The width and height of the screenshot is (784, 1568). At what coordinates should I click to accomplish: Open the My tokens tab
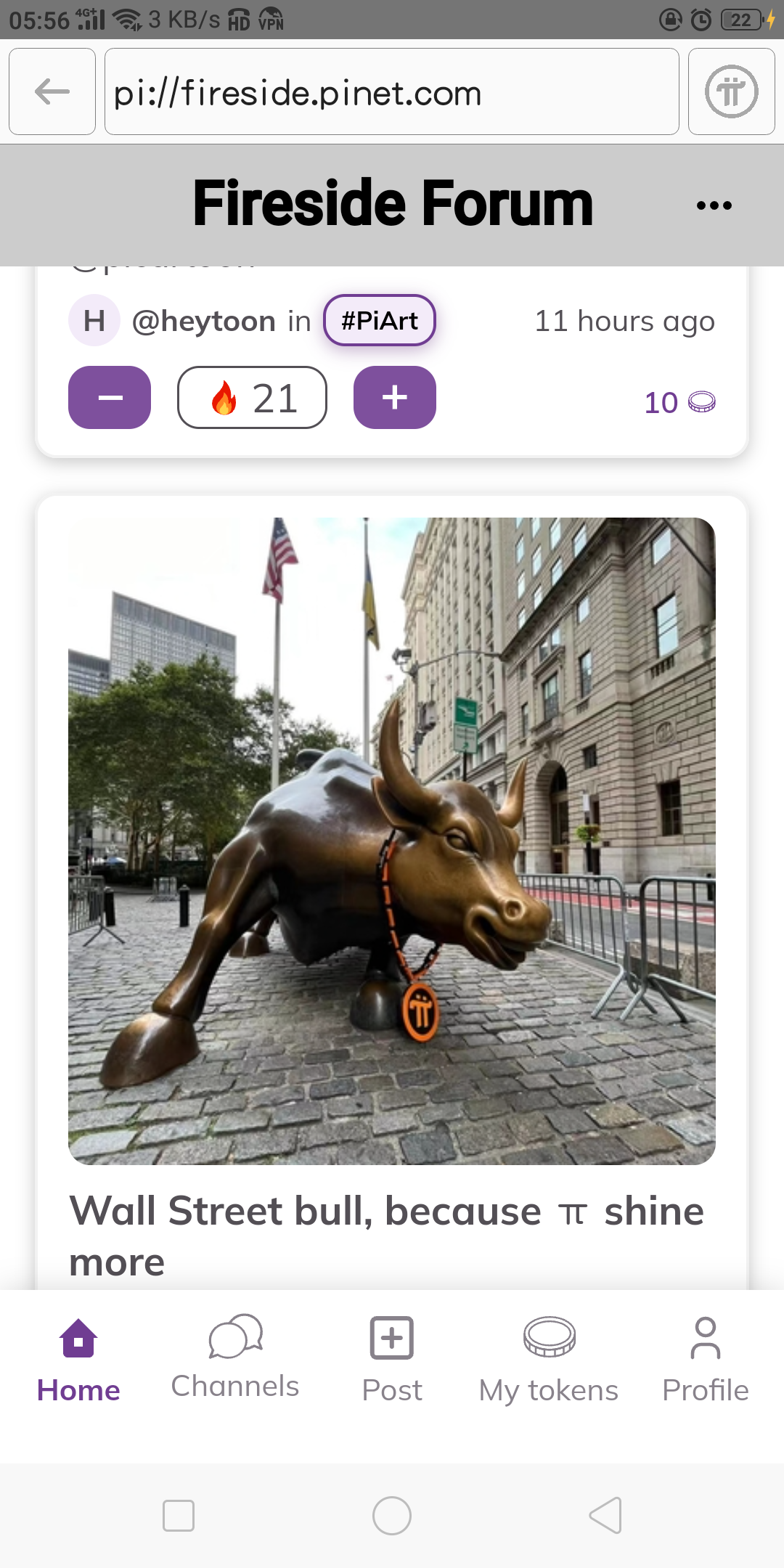549,1359
